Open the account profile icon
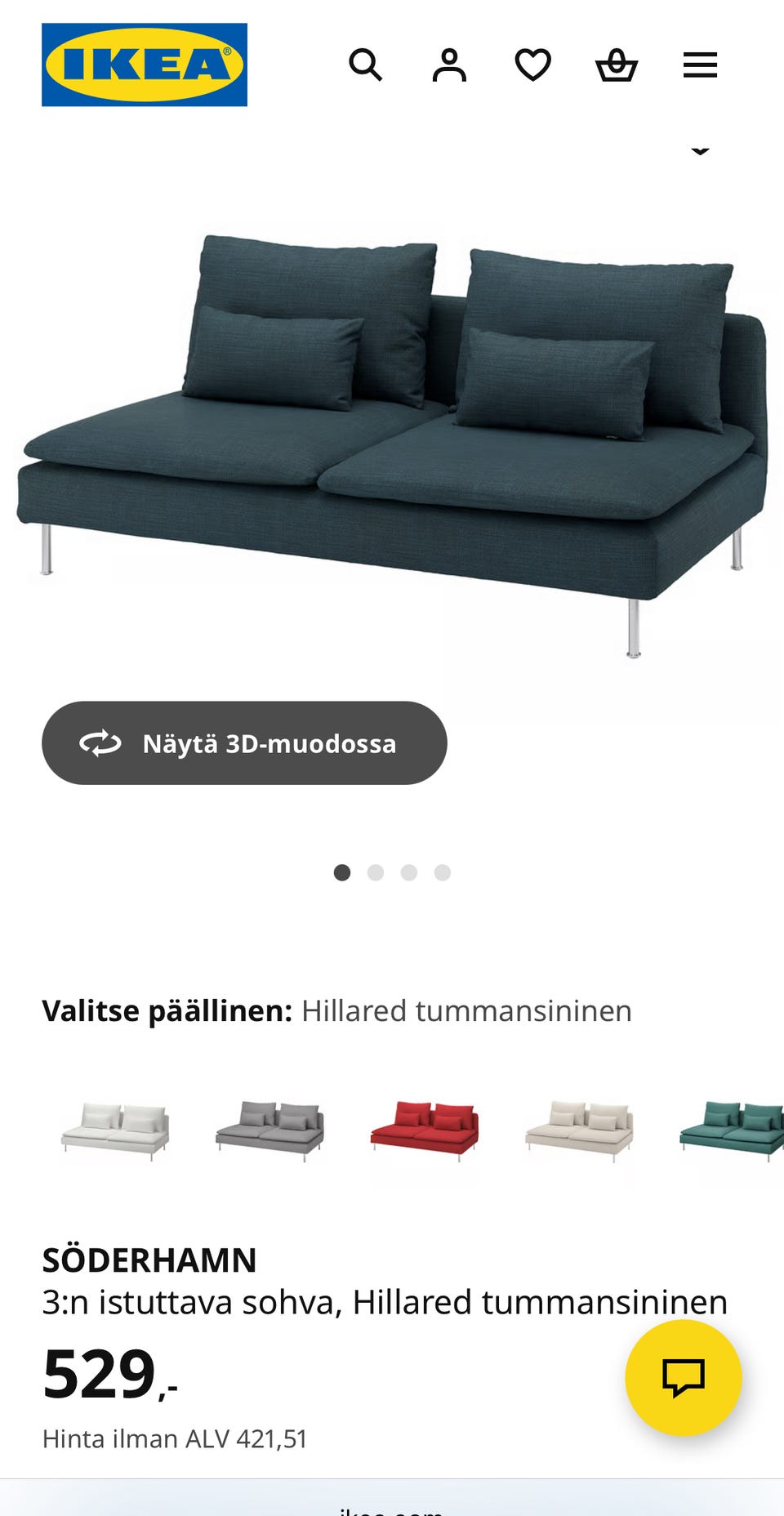 coord(449,64)
